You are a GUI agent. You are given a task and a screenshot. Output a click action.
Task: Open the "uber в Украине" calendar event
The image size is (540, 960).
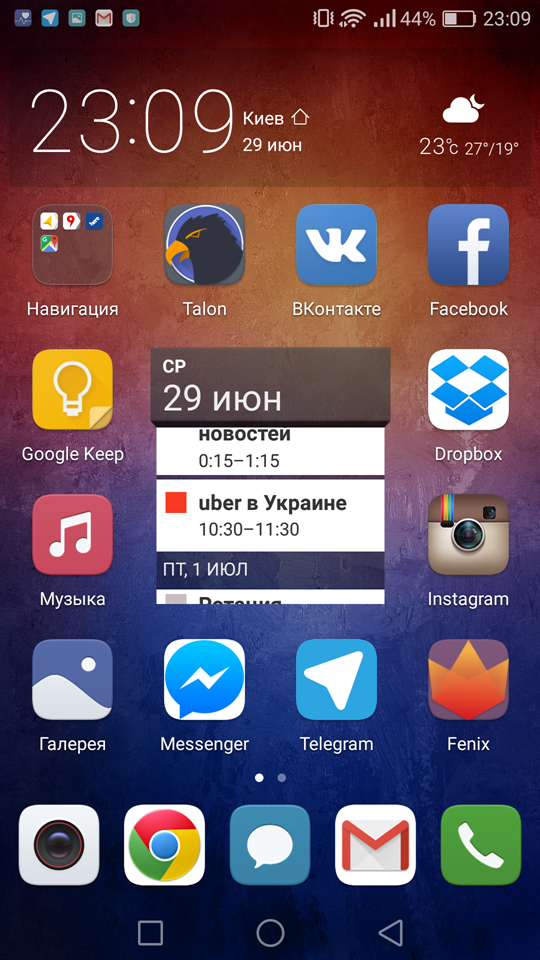pyautogui.click(x=270, y=516)
